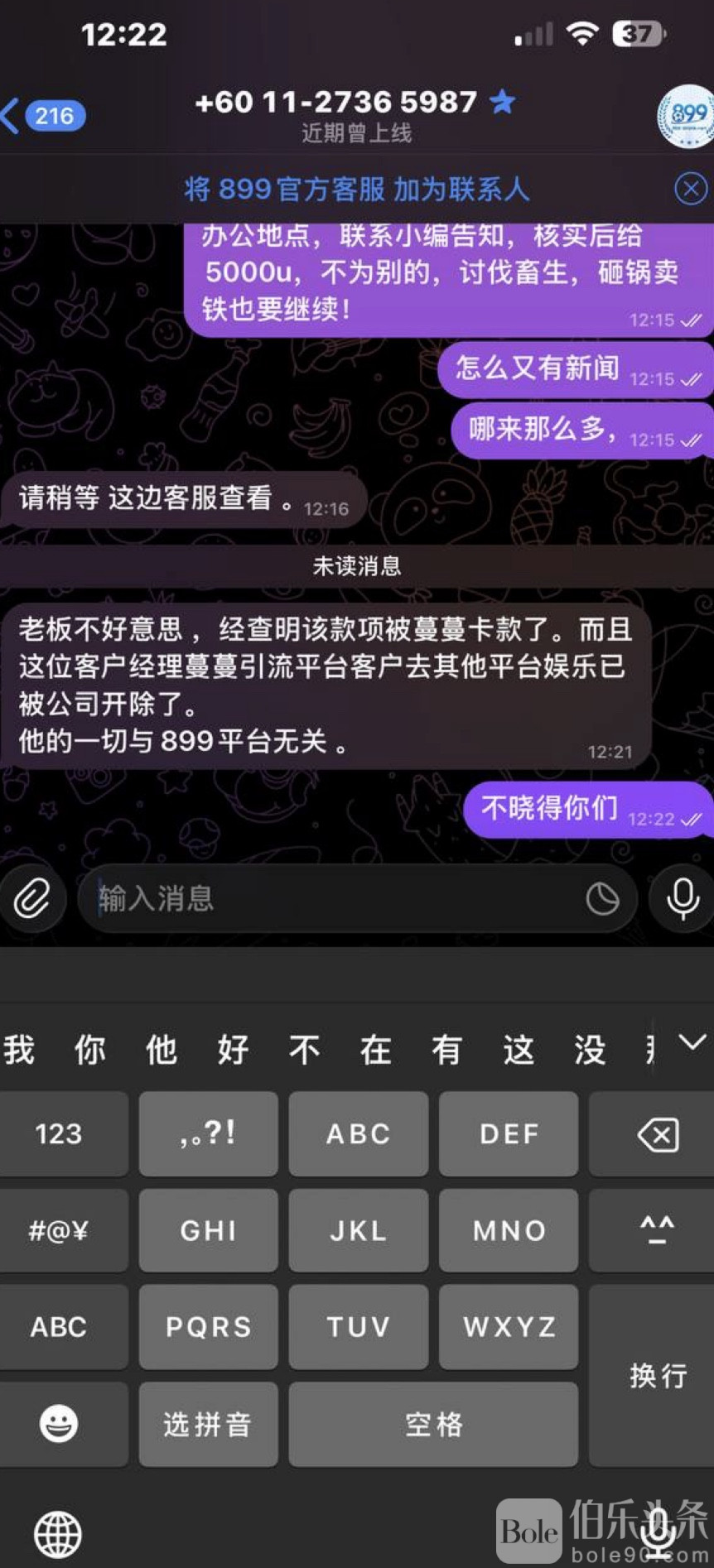This screenshot has width=714, height=1568.
Task: Open the 899 contact profile avatar
Action: click(x=684, y=117)
